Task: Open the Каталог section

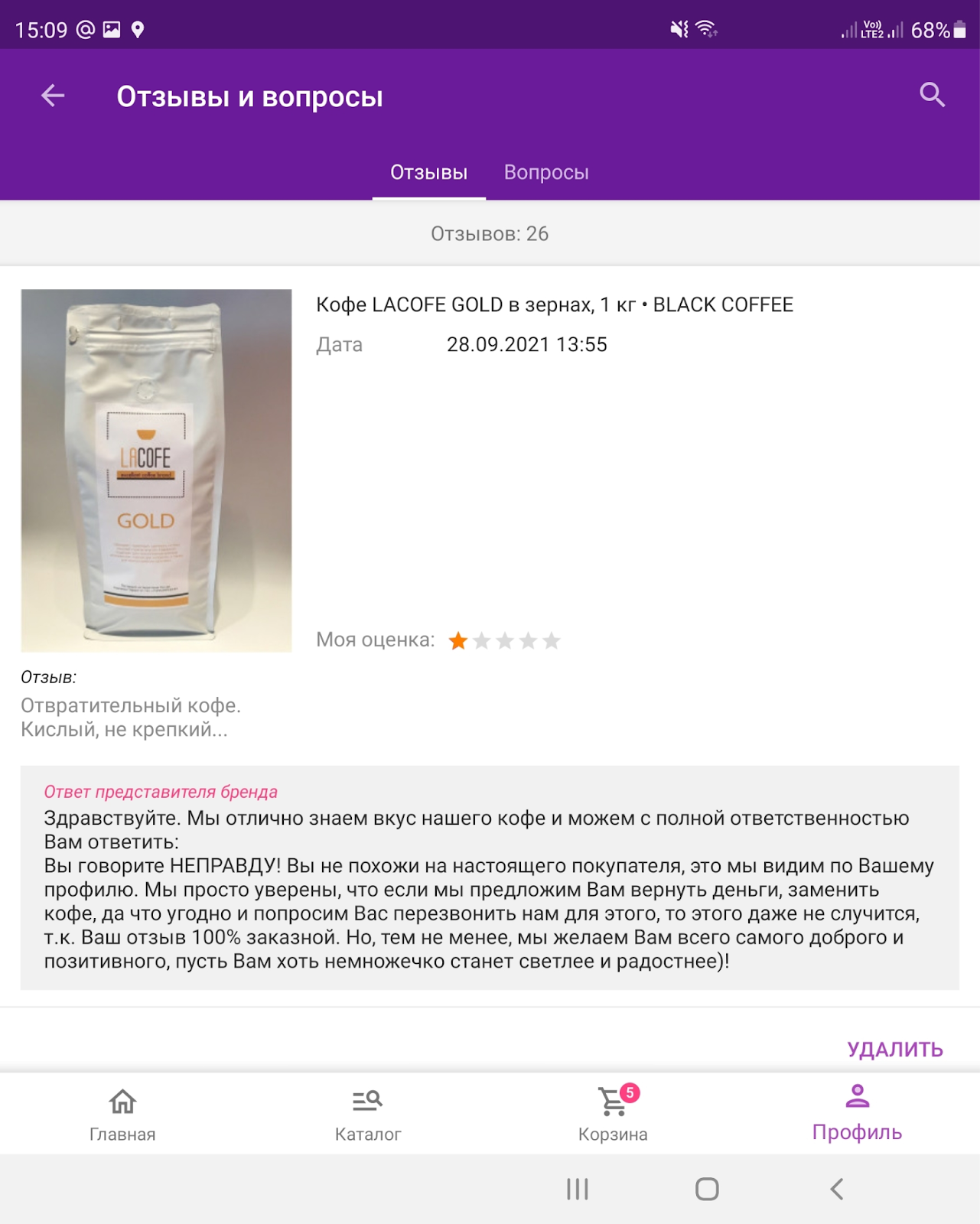Action: click(367, 1114)
